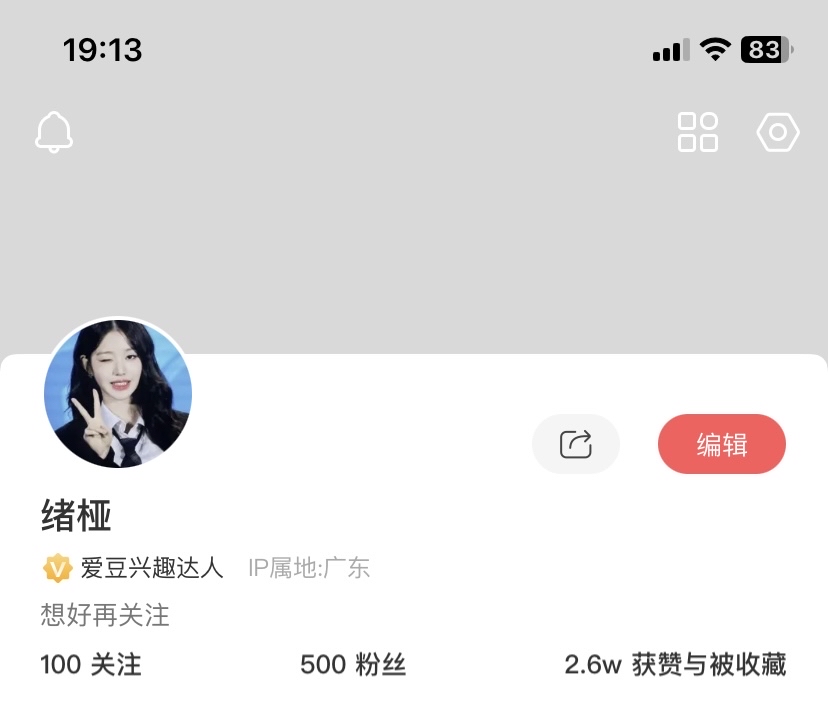This screenshot has height=707, width=828.
Task: Open the notifications bell
Action: point(54,132)
